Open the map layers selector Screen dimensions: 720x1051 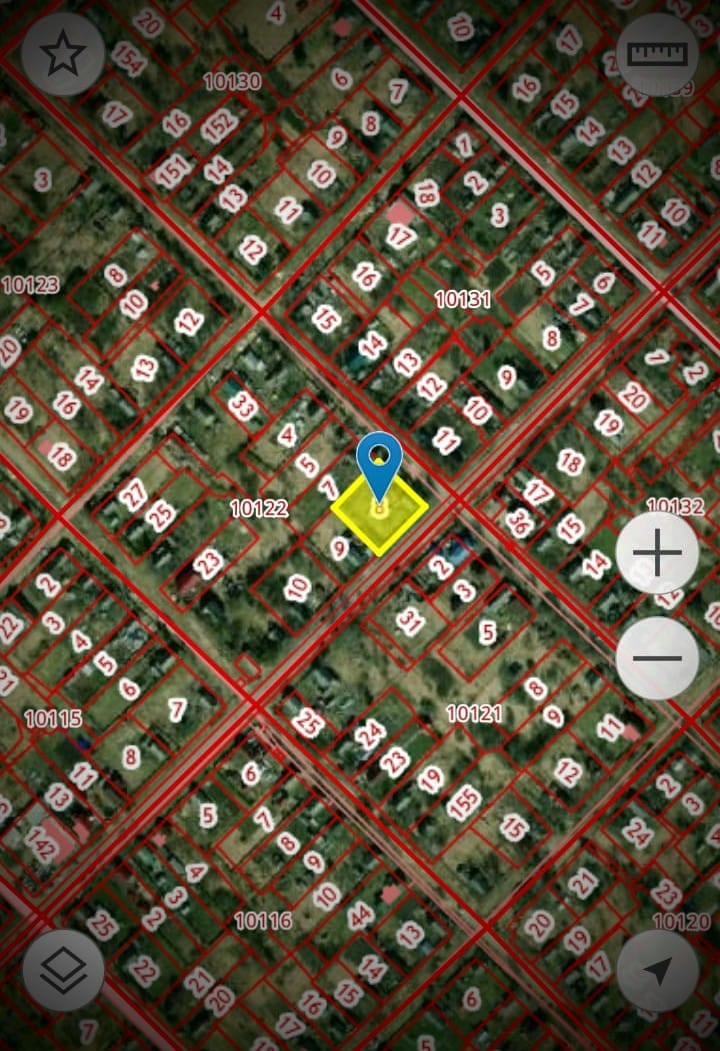(63, 970)
